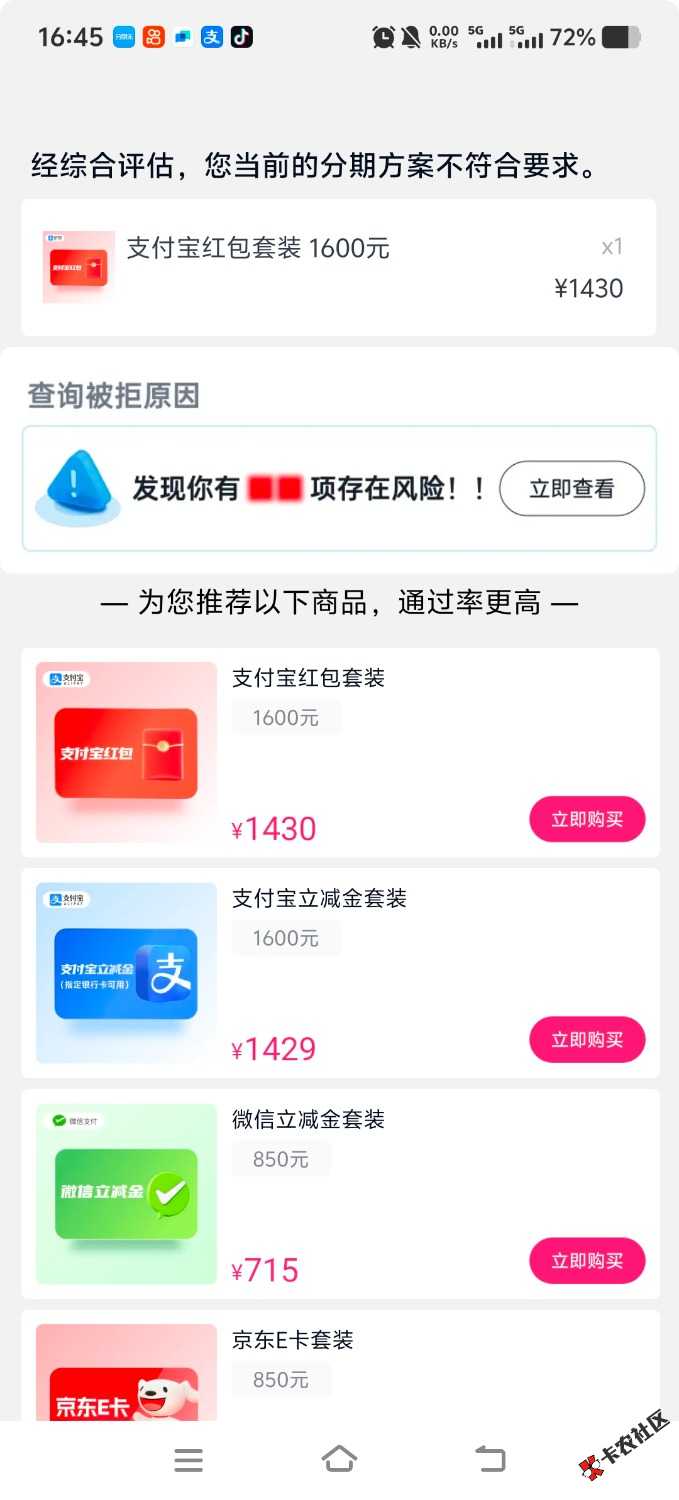Open the 支付宝红包套装 product card image
This screenshot has height=1500, width=679.
(126, 752)
